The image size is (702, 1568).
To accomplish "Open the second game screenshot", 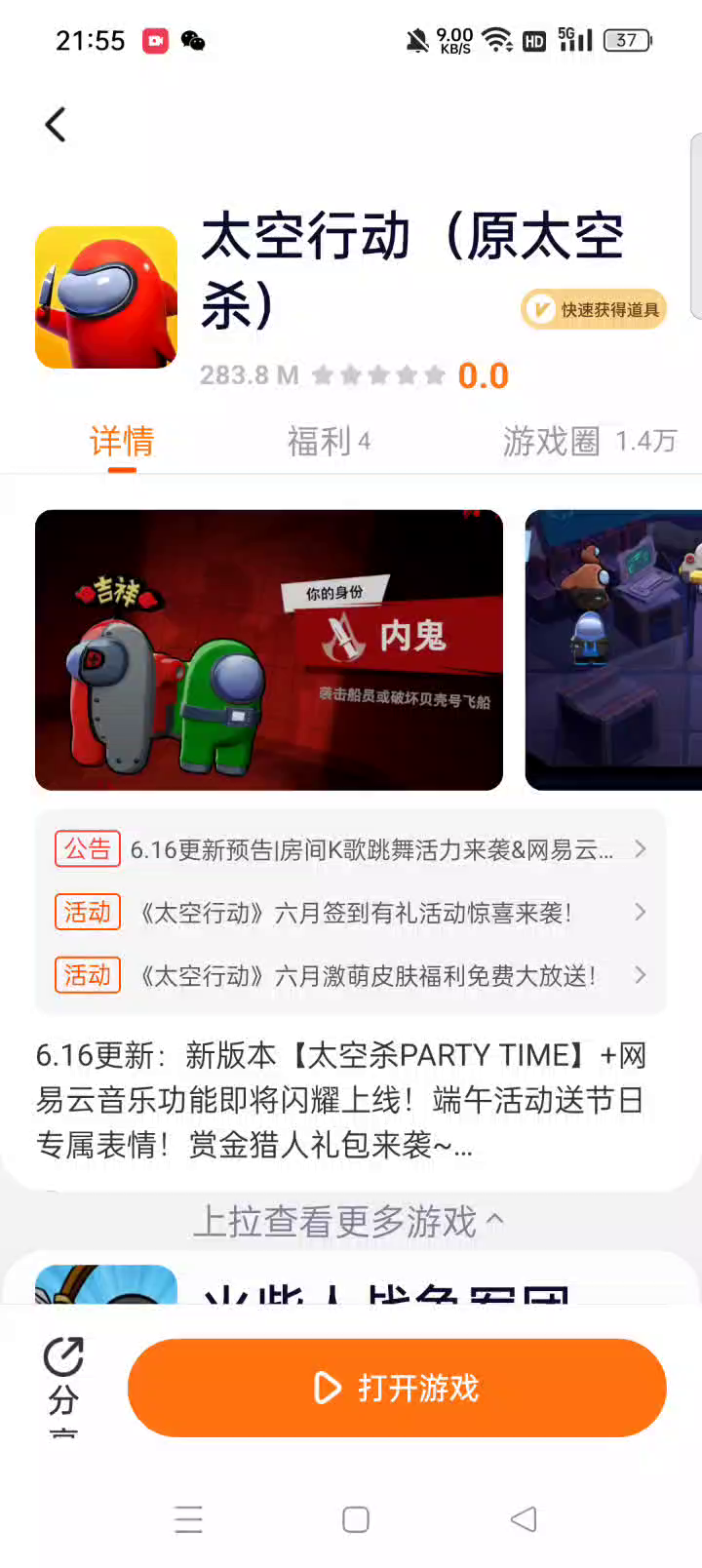I will click(x=614, y=649).
